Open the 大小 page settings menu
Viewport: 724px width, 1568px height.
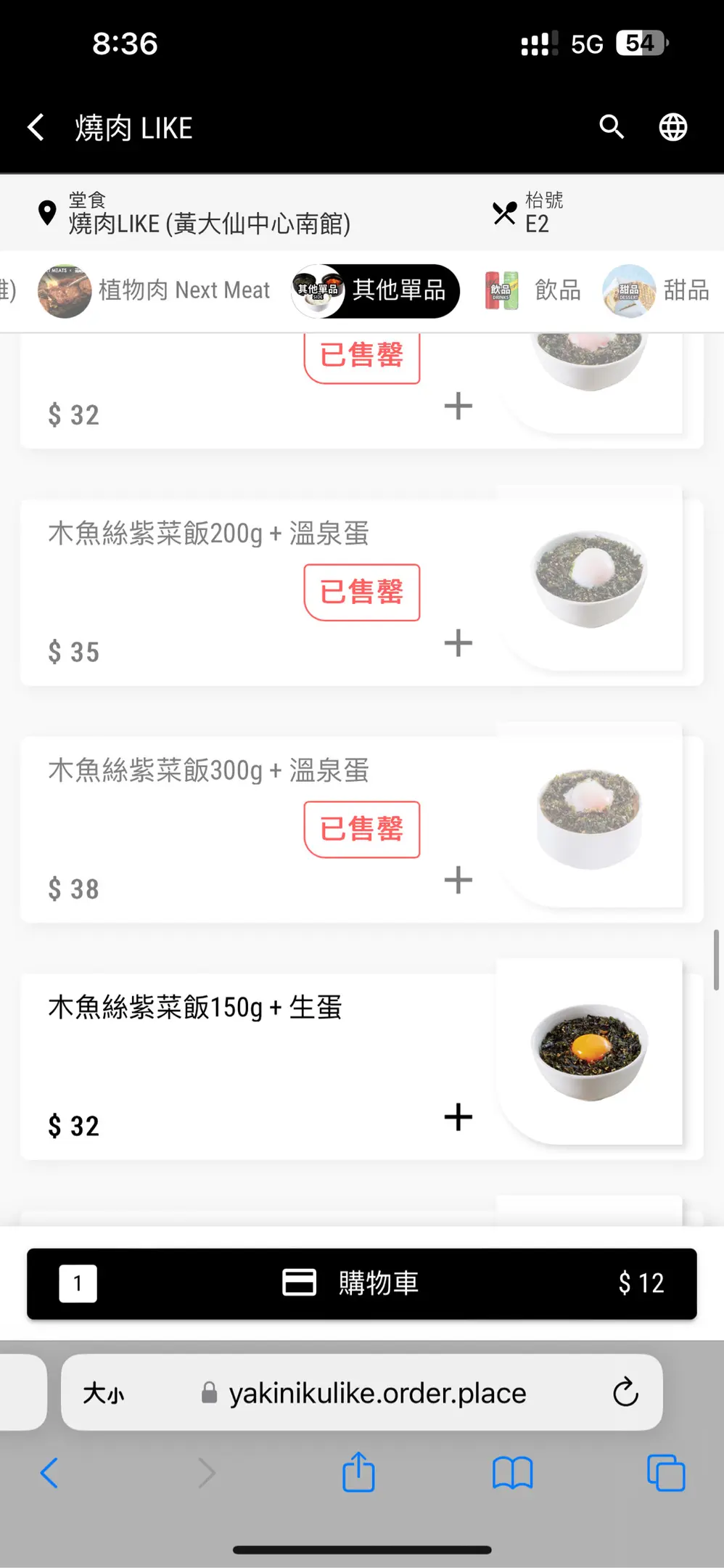pos(104,1392)
